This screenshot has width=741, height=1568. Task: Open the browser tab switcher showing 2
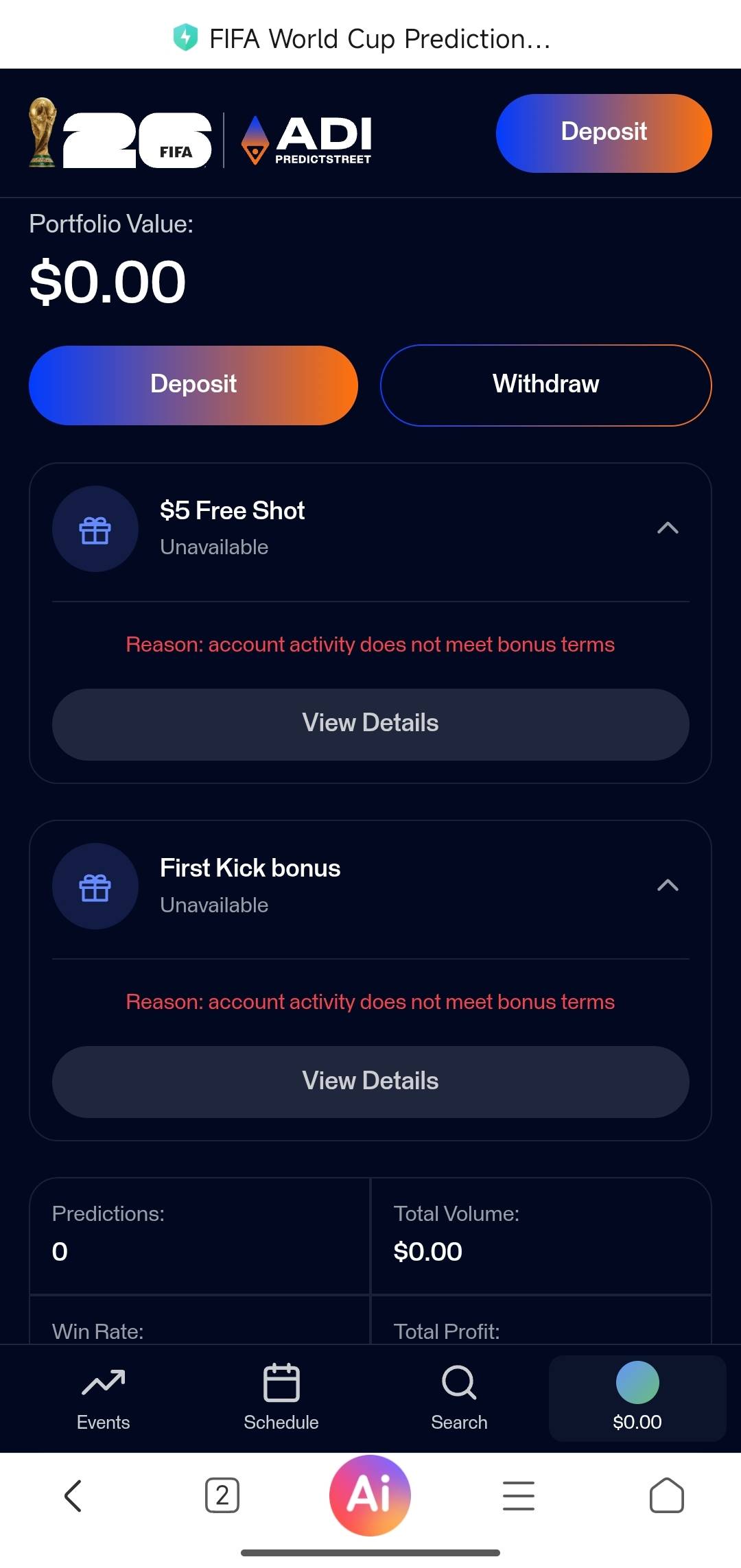[x=222, y=1495]
